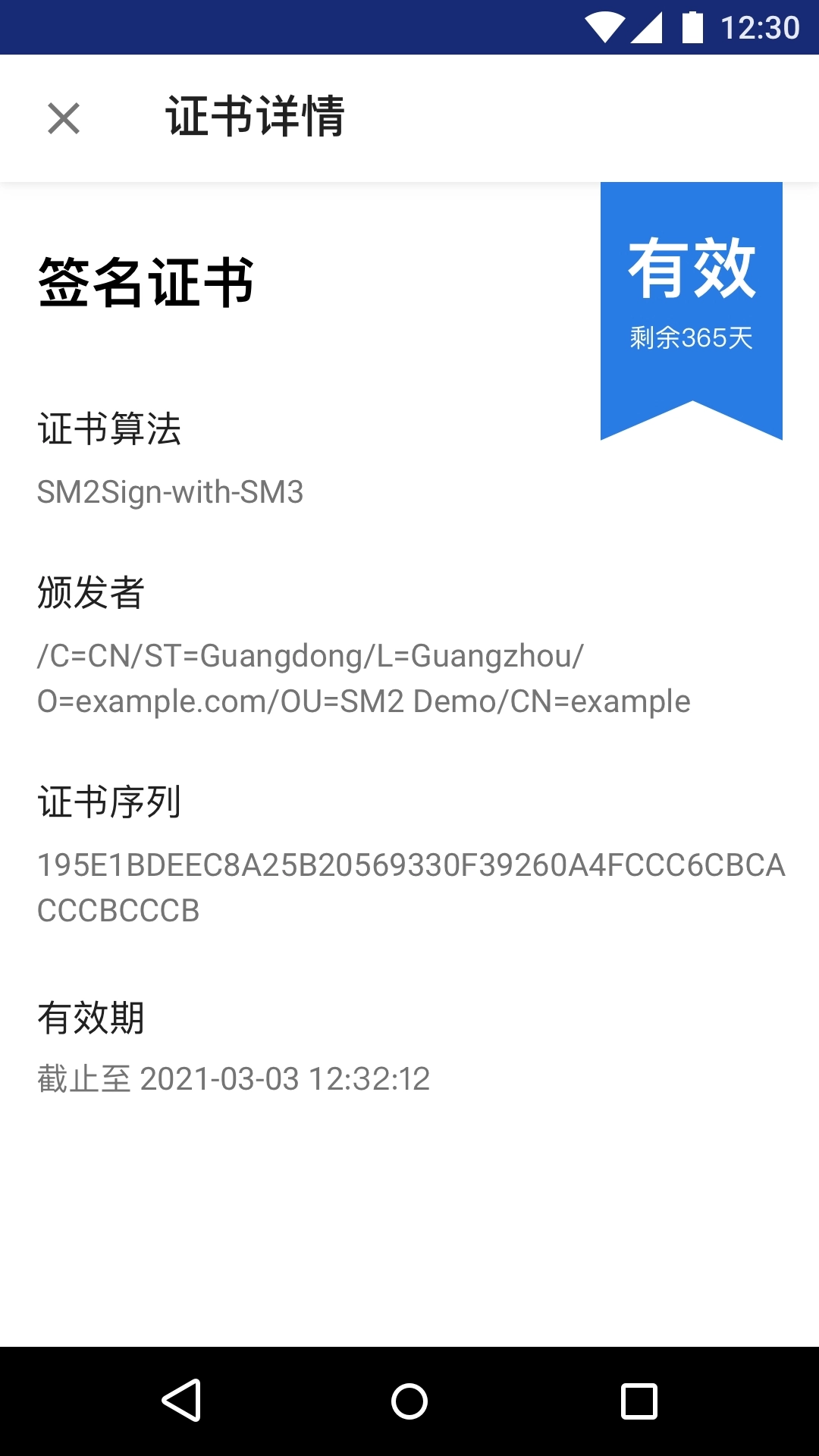This screenshot has height=1456, width=819.
Task: Select the SM2Sign-with-SM3 algorithm value
Action: click(171, 493)
